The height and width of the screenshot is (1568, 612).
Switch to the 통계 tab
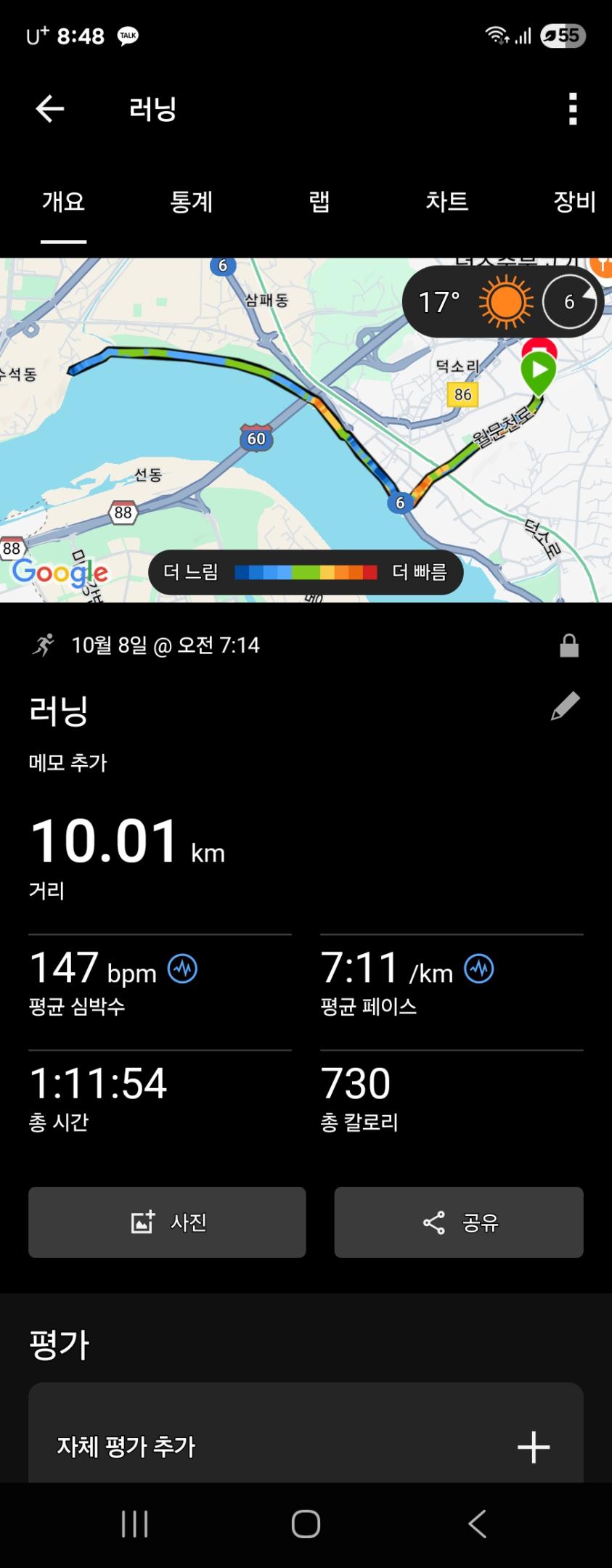tap(191, 202)
